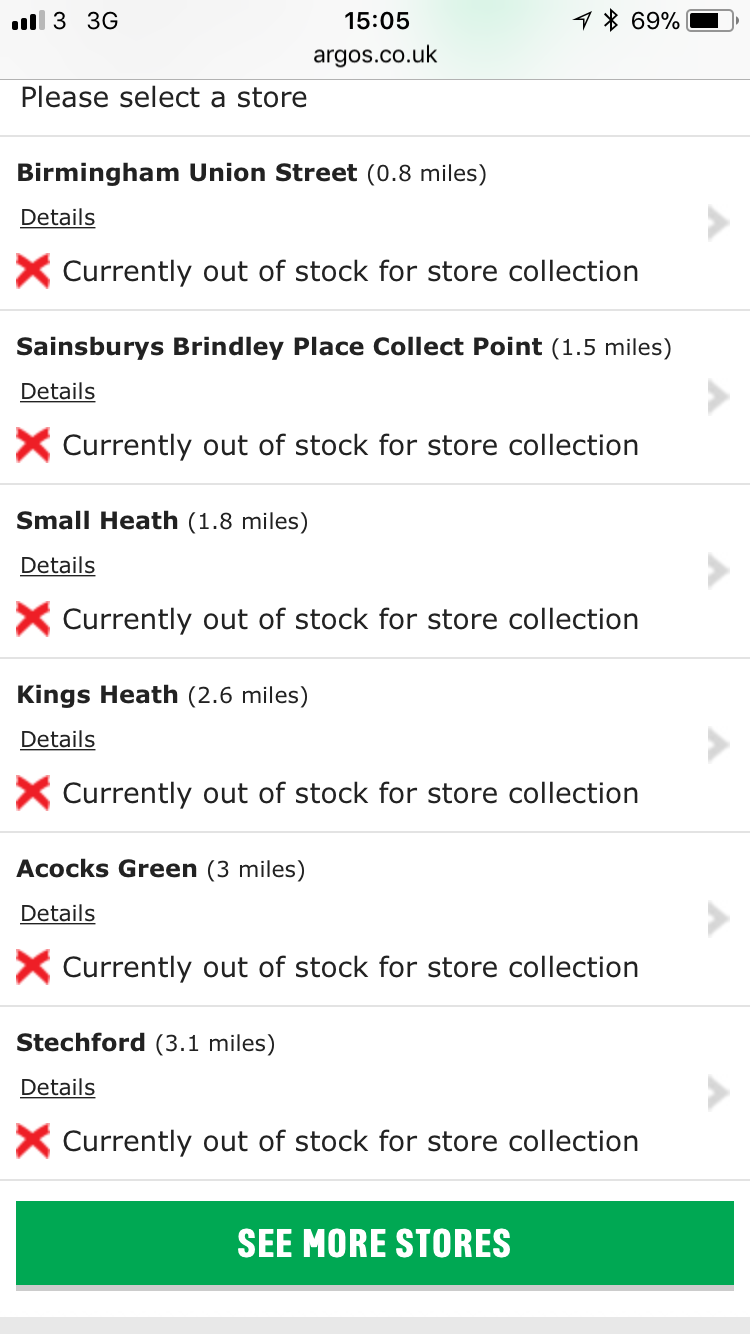Select the Birmingham Union Street store arrow

717,223
